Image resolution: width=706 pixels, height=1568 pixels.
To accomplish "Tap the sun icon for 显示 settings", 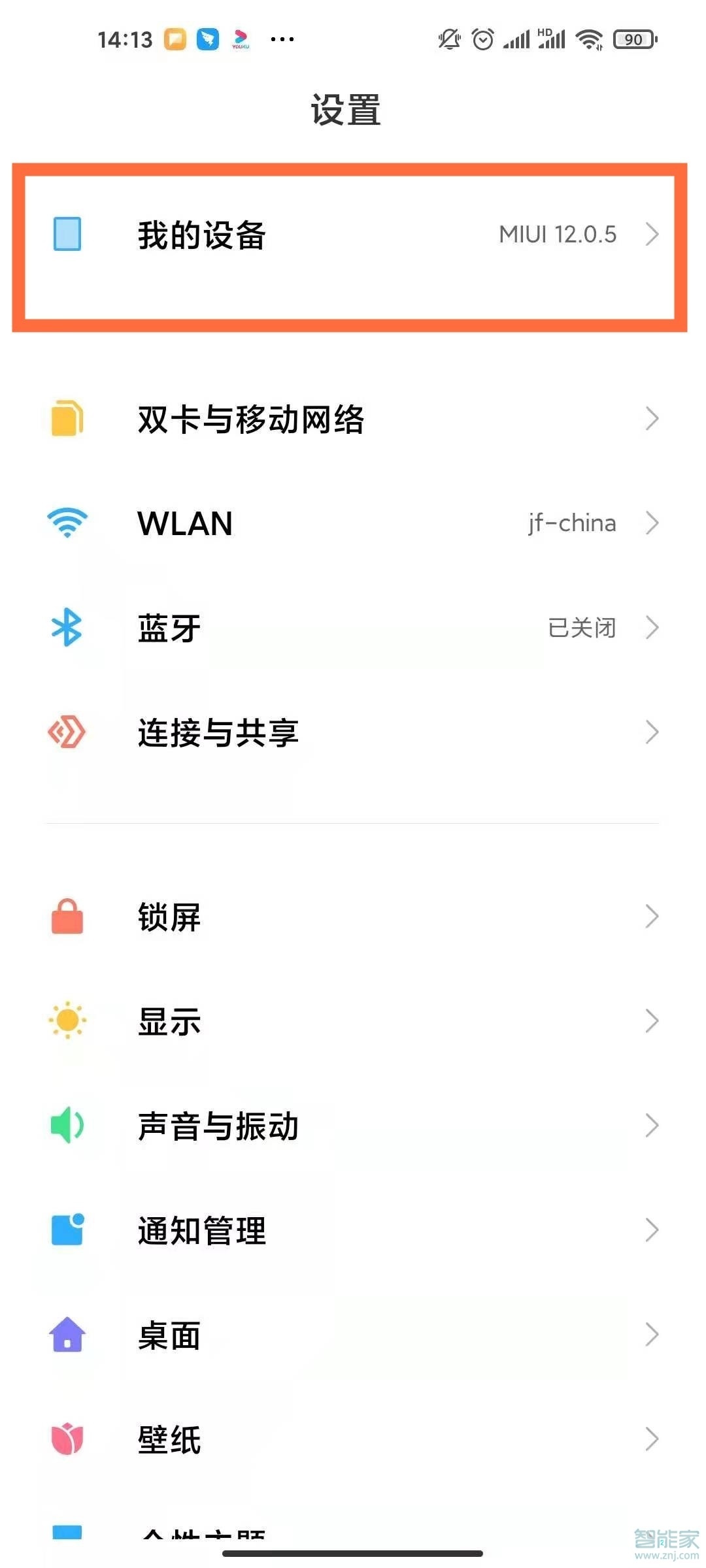I will tap(65, 1021).
